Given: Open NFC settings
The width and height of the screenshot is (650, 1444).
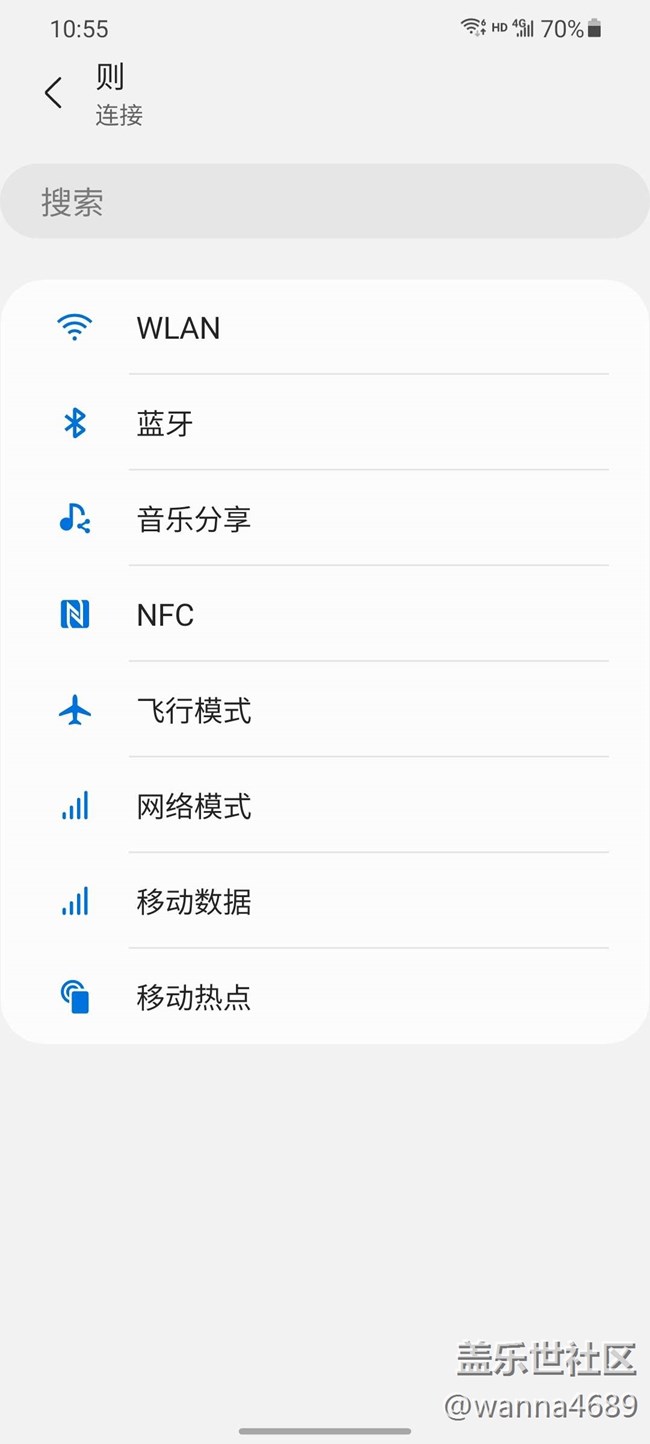Looking at the screenshot, I should [x=324, y=615].
